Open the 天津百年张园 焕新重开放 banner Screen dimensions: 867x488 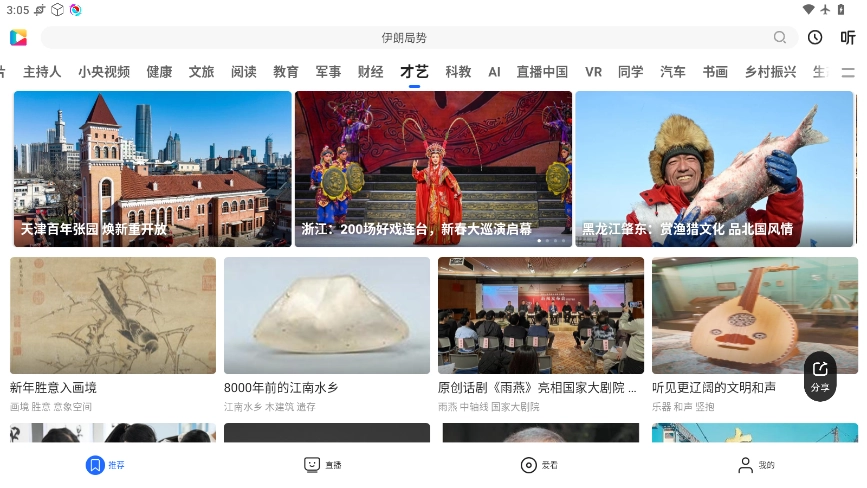(x=152, y=168)
